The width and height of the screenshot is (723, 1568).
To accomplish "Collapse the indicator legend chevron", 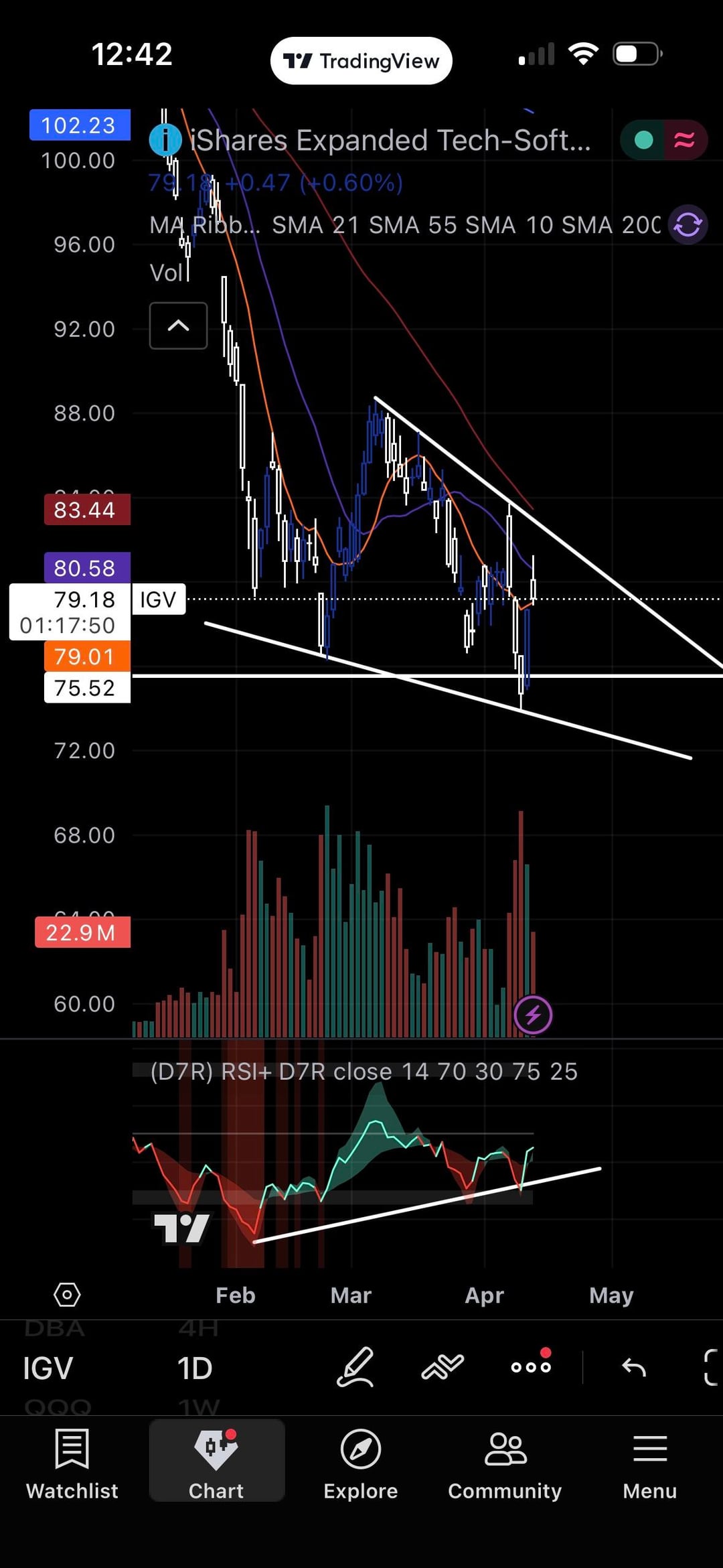I will pyautogui.click(x=178, y=326).
